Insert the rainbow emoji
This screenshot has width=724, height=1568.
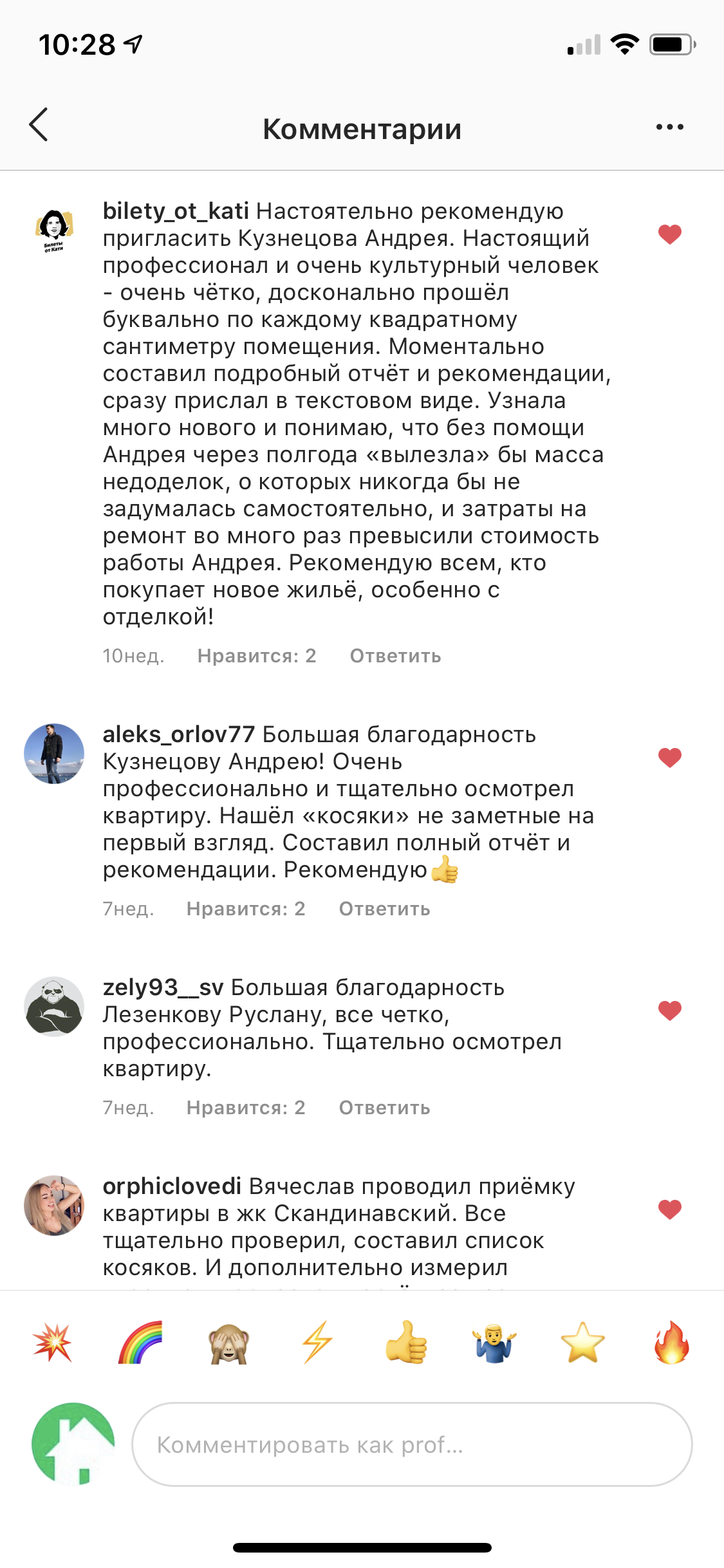pos(140,1343)
